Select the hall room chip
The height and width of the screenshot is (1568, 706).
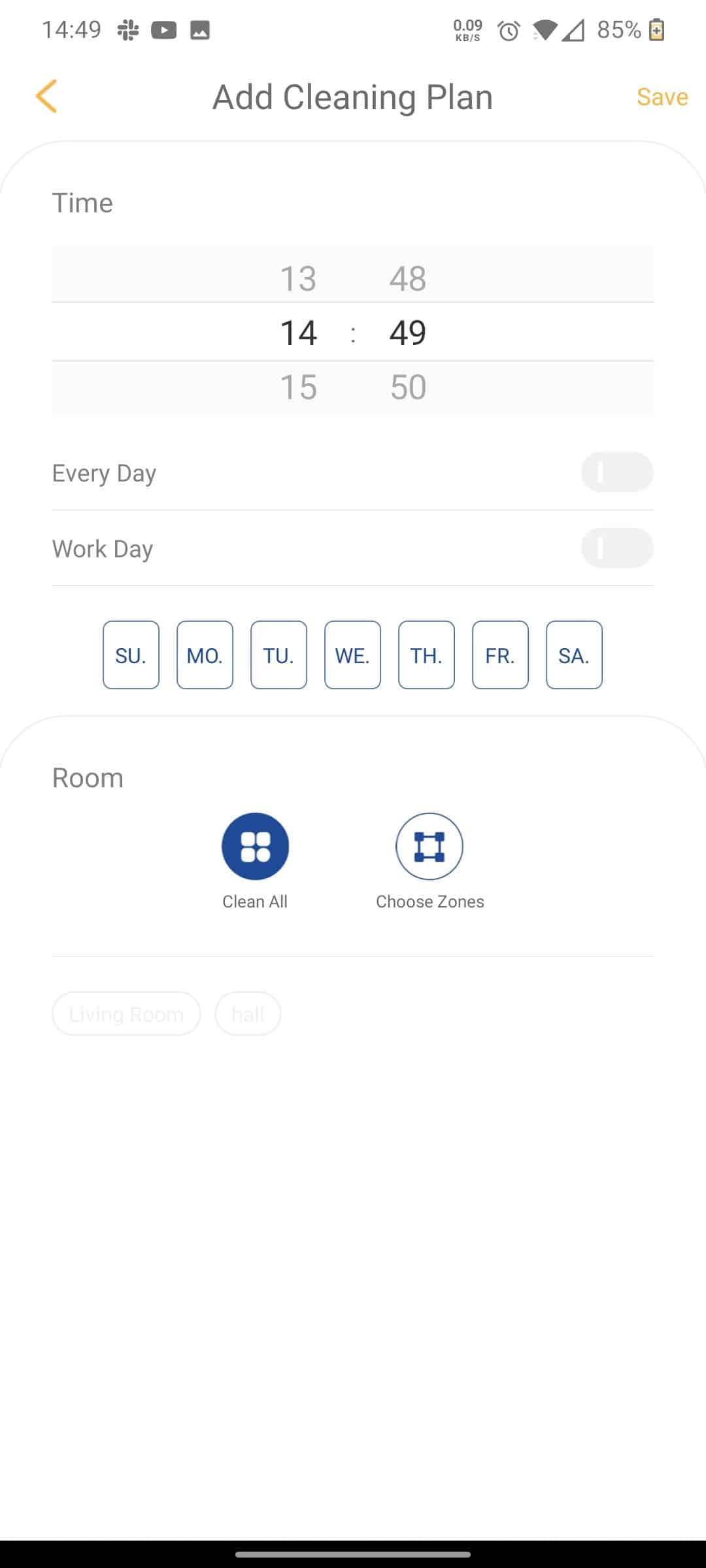(x=248, y=1014)
